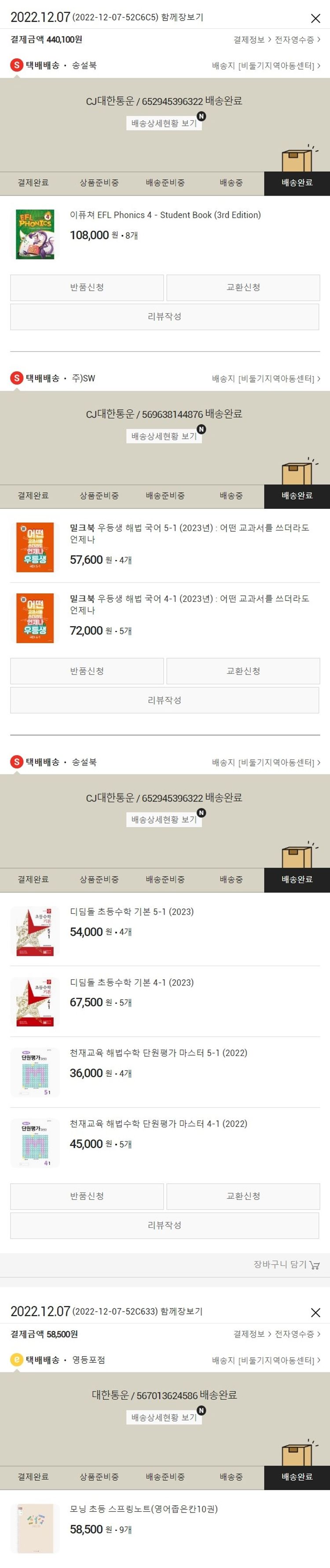Viewport: 330px width, 1568px height.
Task: Add order items via 장바구니 담기
Action: pyautogui.click(x=286, y=1264)
